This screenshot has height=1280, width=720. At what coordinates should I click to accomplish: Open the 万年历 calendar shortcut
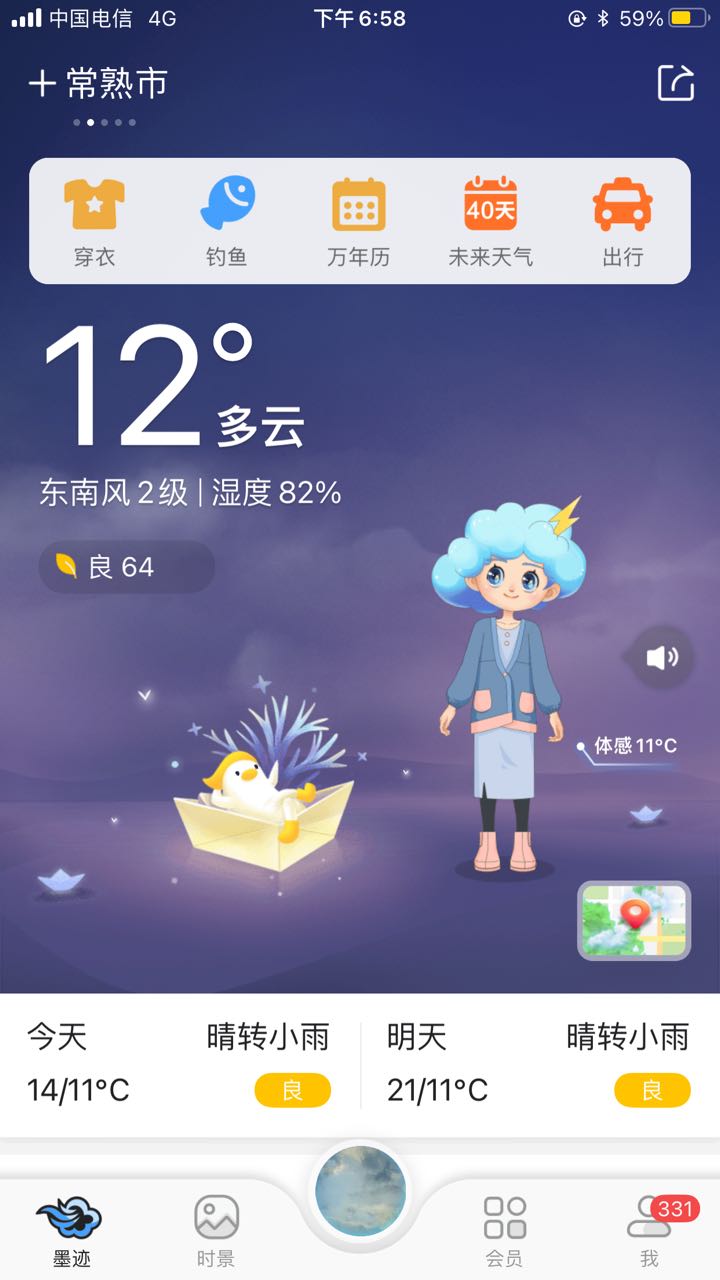point(359,221)
